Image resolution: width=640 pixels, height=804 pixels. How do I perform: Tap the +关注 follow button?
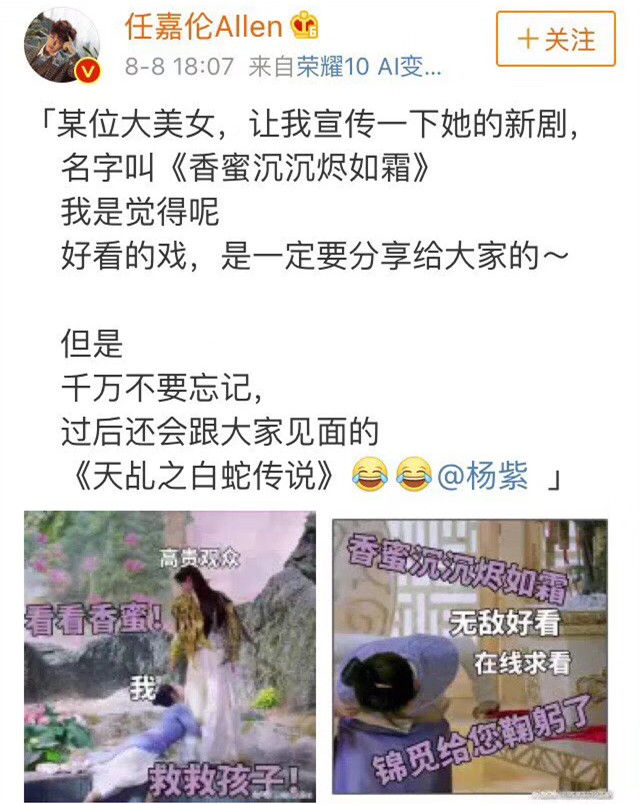[556, 39]
